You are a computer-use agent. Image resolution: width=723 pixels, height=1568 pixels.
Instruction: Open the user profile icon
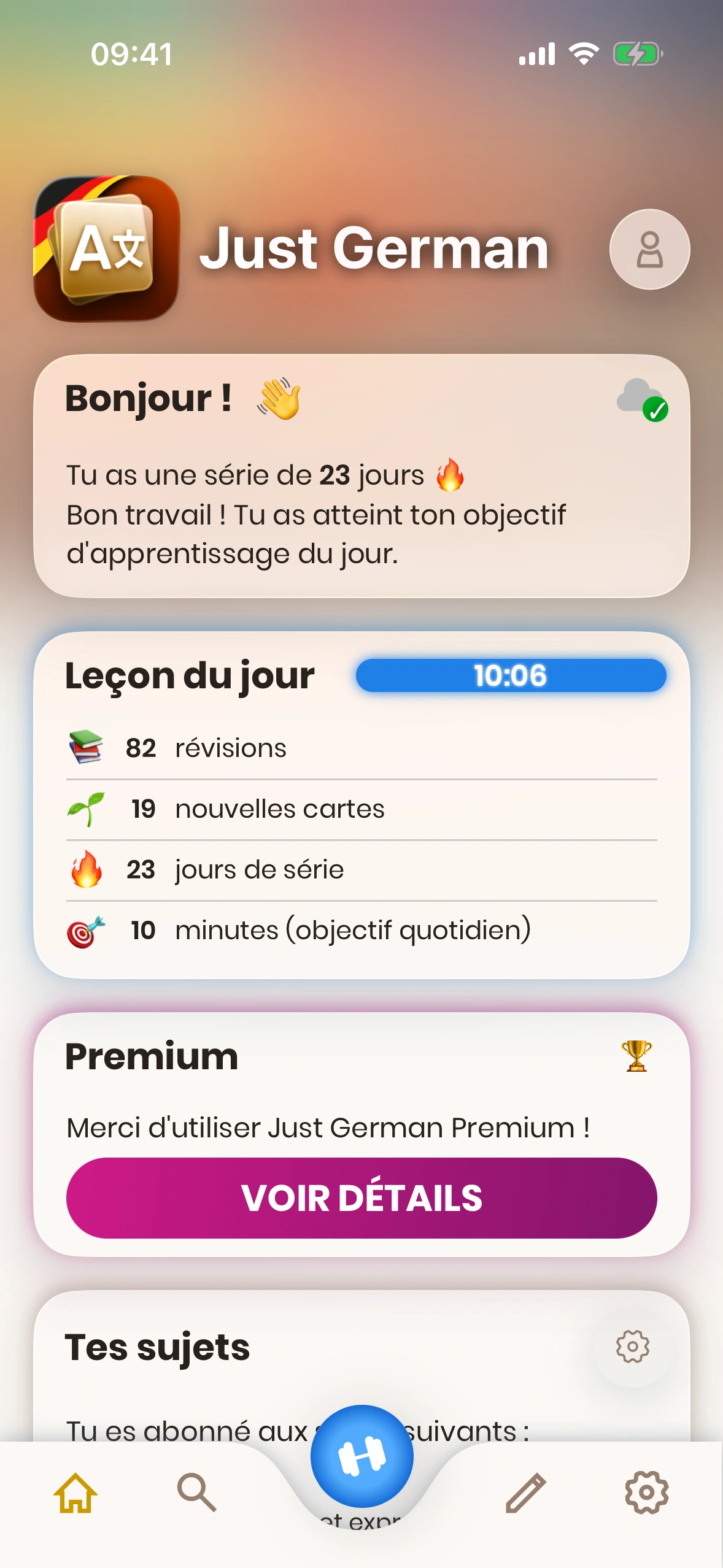click(x=649, y=249)
